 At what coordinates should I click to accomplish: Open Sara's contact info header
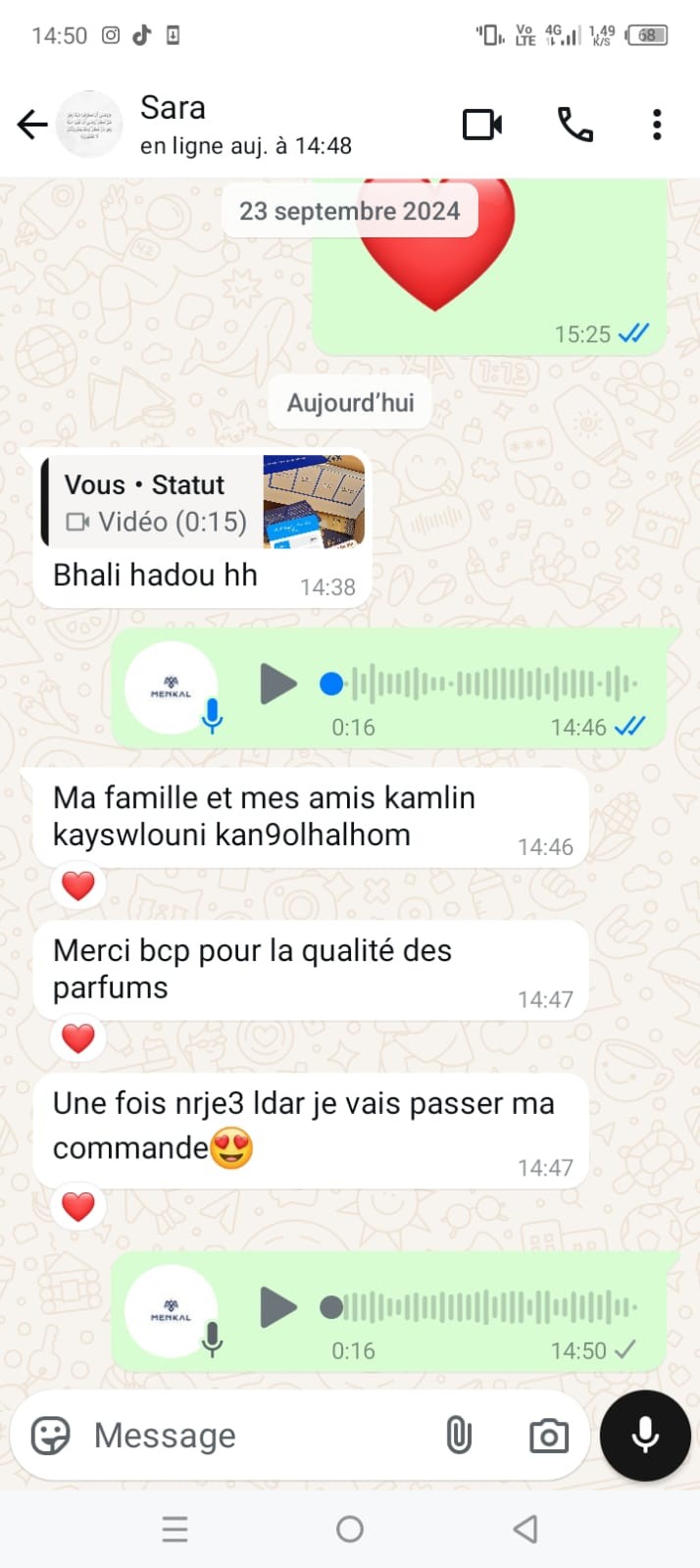[x=245, y=125]
